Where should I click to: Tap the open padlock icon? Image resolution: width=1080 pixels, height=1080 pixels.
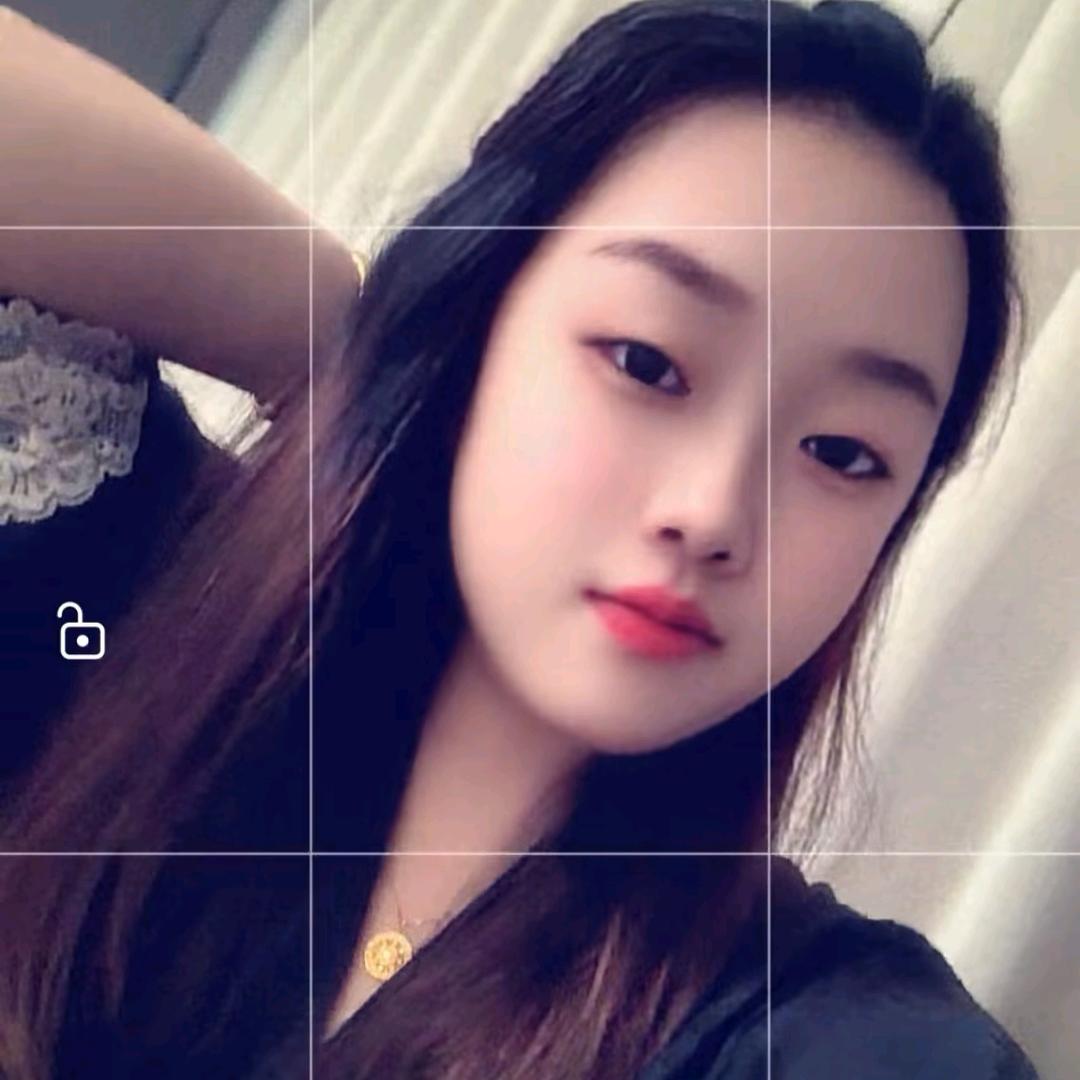(81, 632)
